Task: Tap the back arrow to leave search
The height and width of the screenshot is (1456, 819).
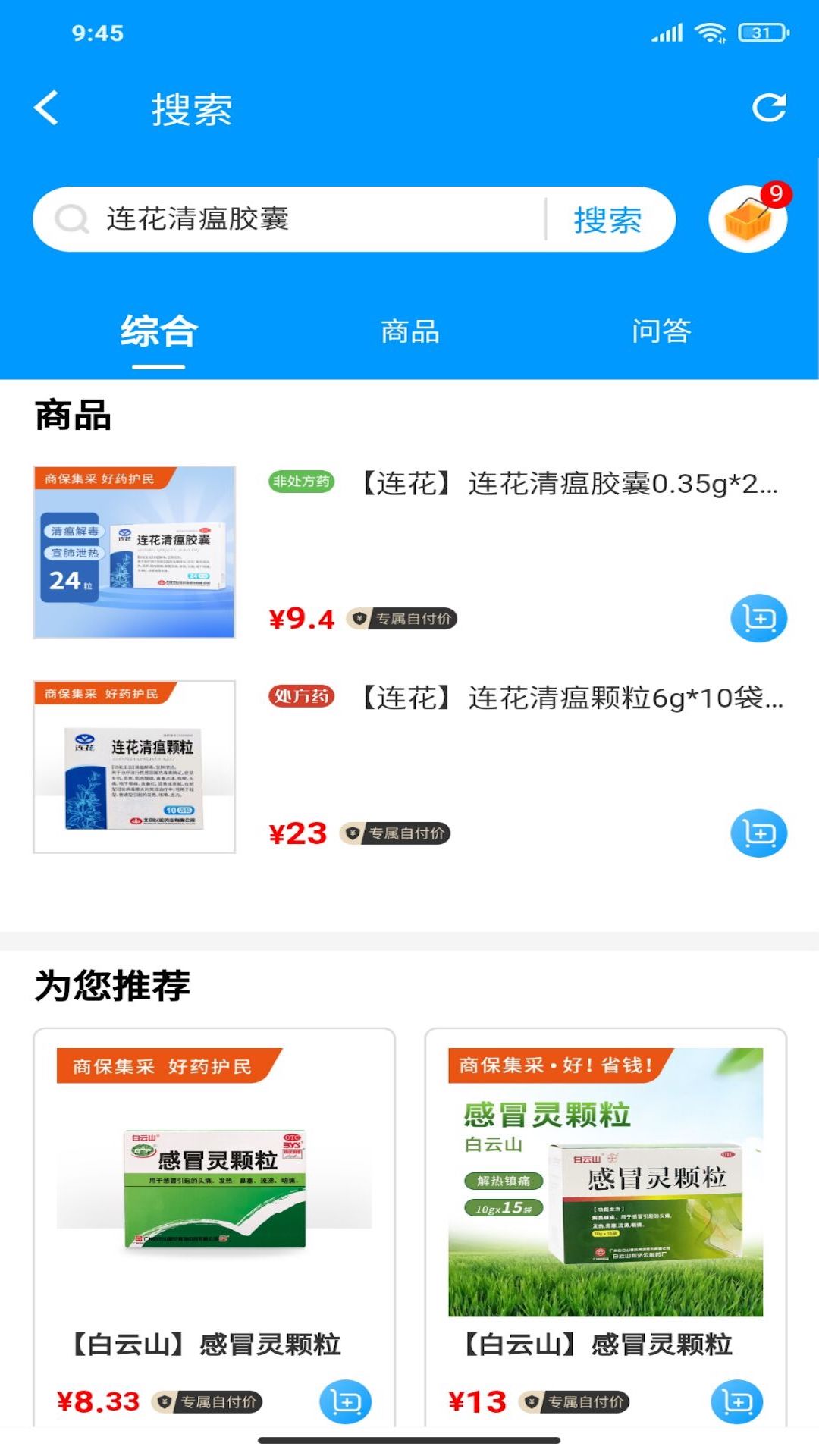Action: pos(45,108)
